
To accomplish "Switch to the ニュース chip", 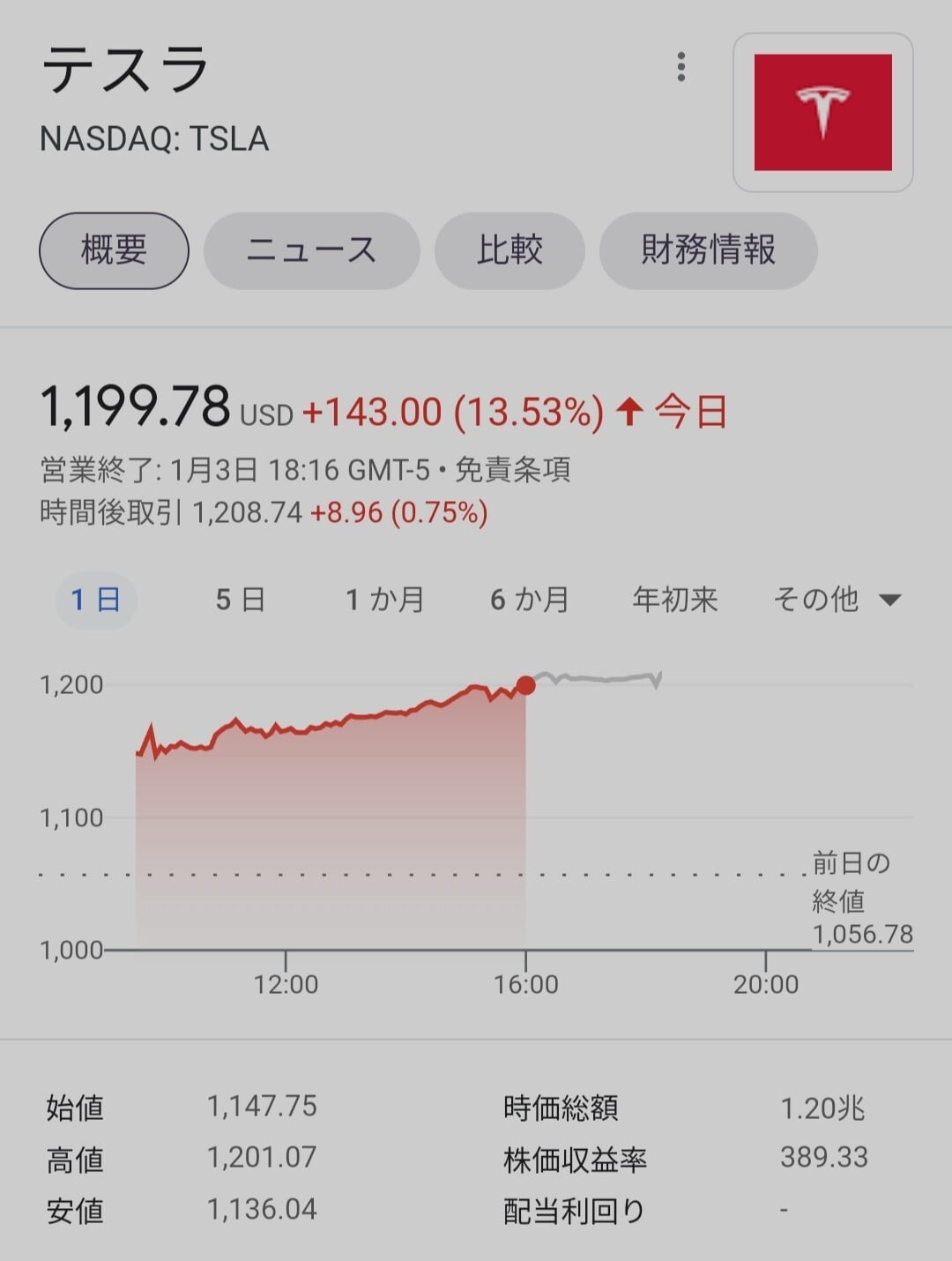I will tap(311, 250).
